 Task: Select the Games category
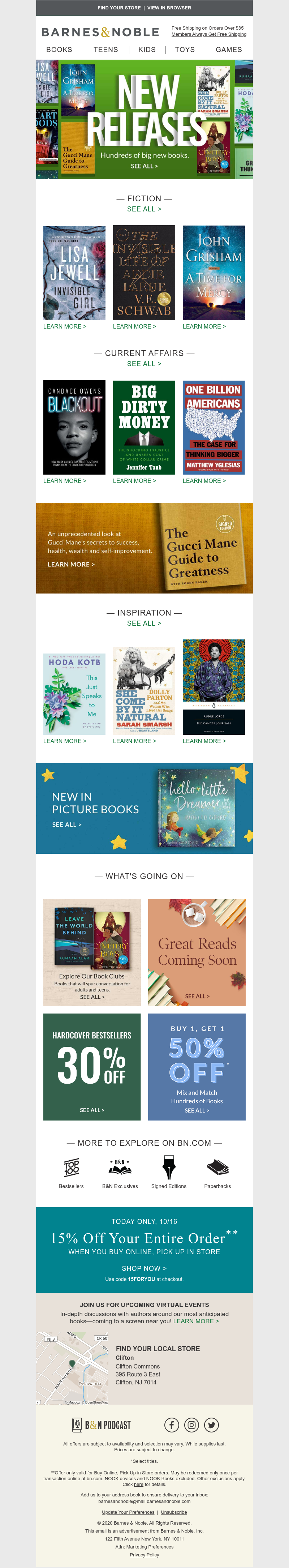(x=229, y=50)
